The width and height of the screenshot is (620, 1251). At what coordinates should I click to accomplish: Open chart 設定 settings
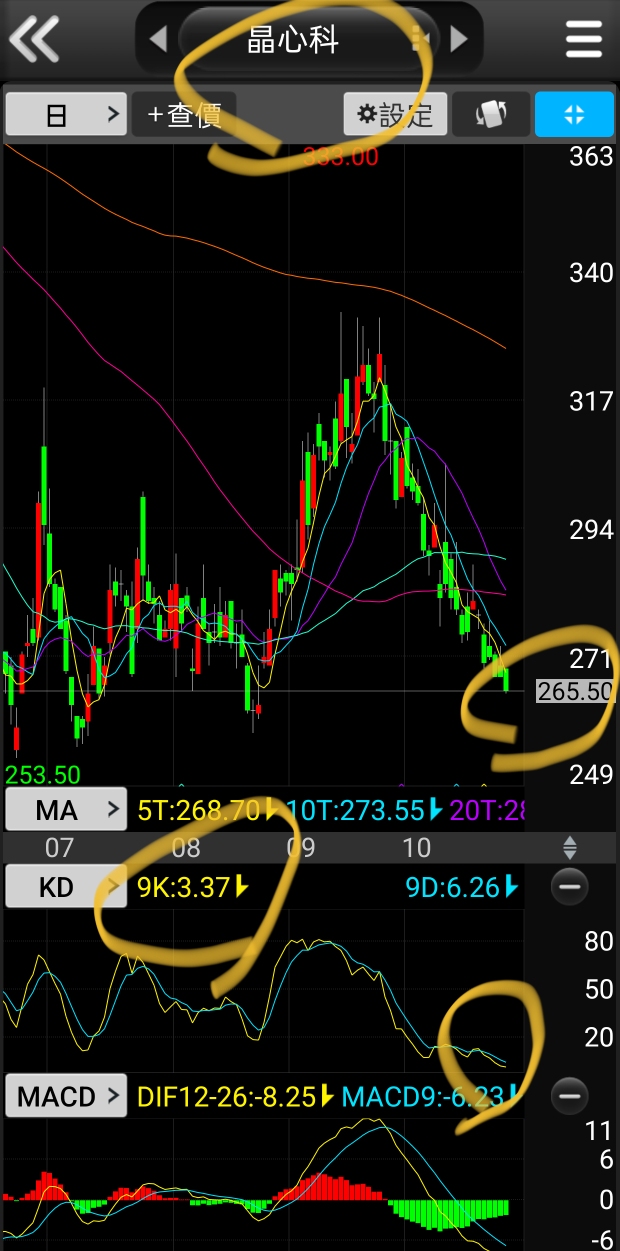pos(395,114)
